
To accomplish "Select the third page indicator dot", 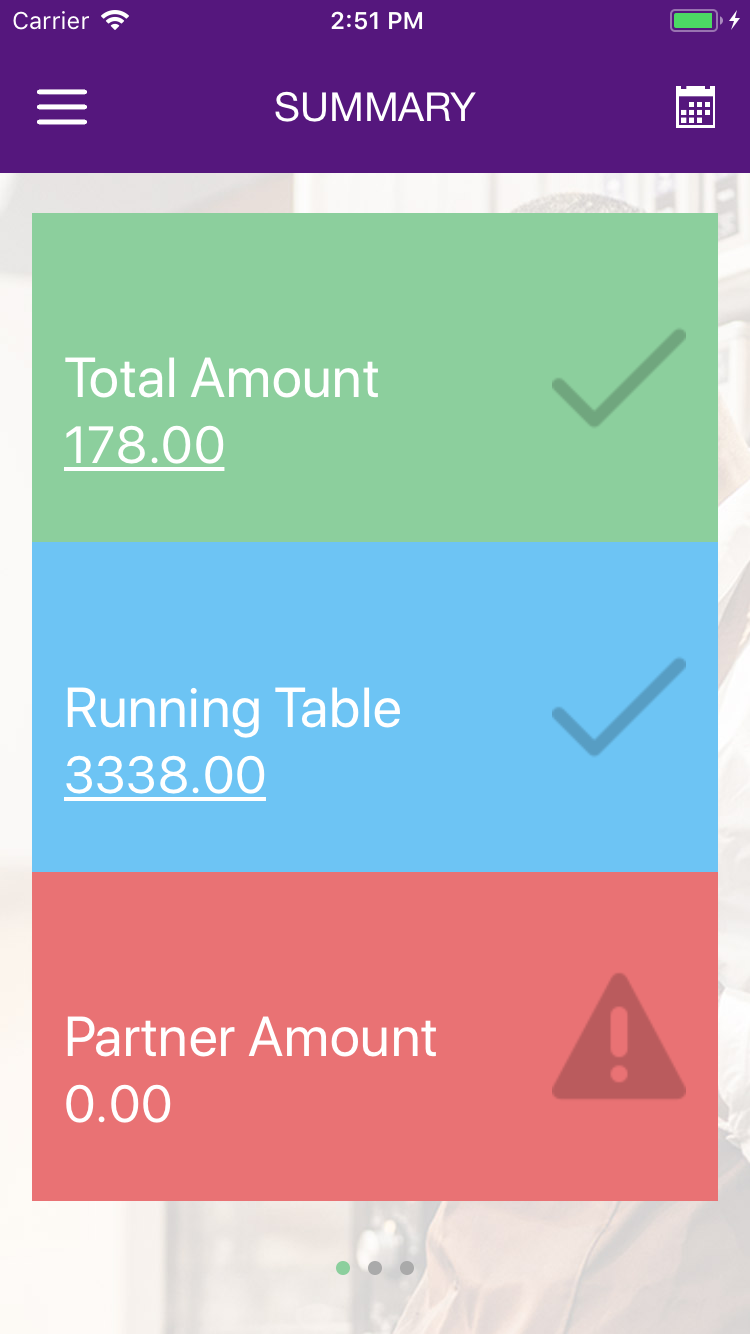I will pos(407,1267).
